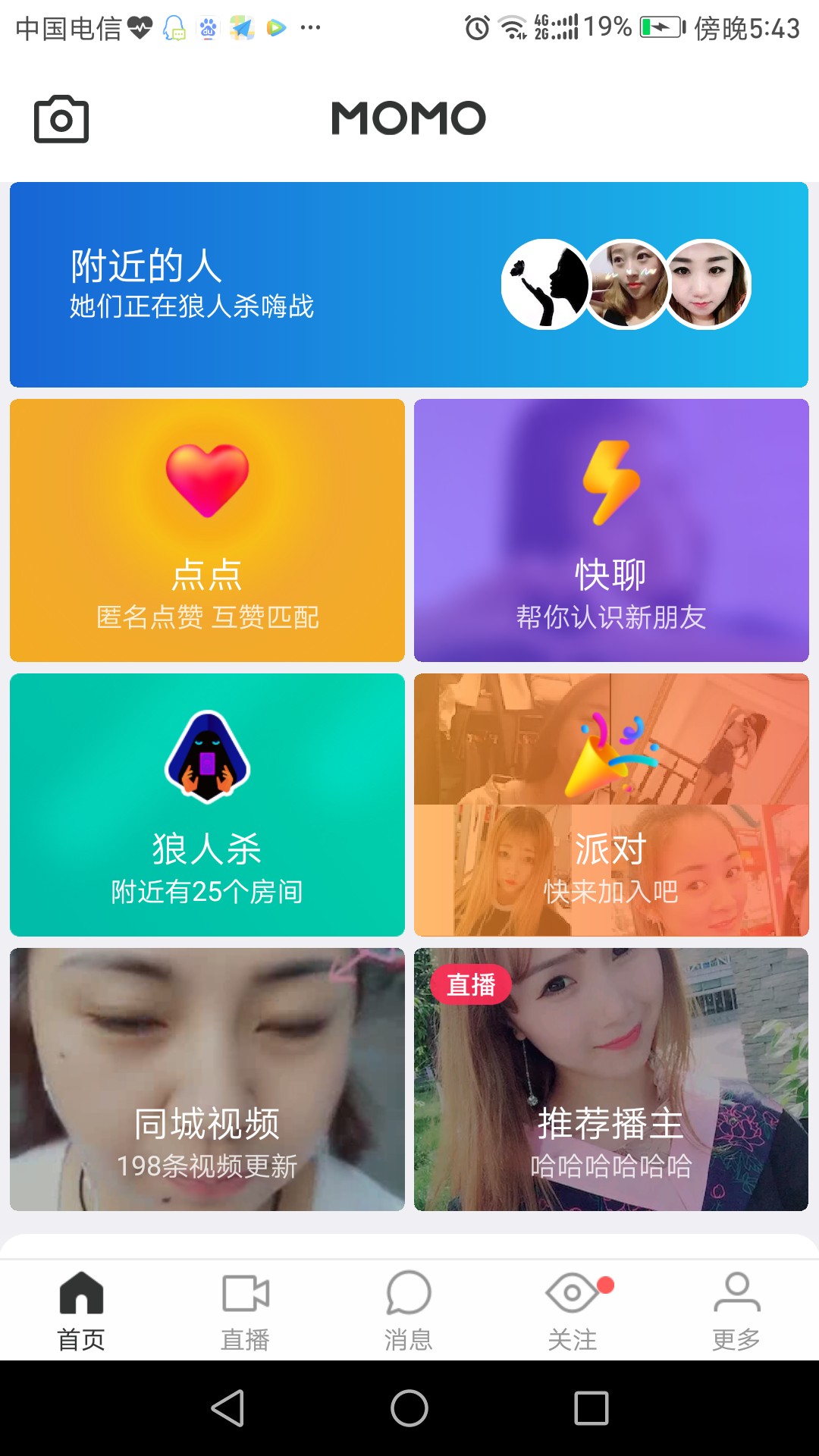Image resolution: width=819 pixels, height=1456 pixels.
Task: Switch to the 直播 live tab
Action: pos(245,1310)
